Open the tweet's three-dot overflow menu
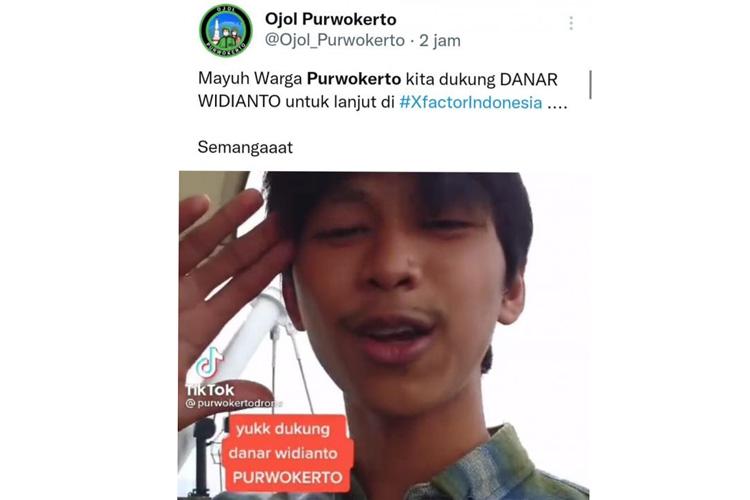Viewport: 750px width, 500px height. coord(571,23)
